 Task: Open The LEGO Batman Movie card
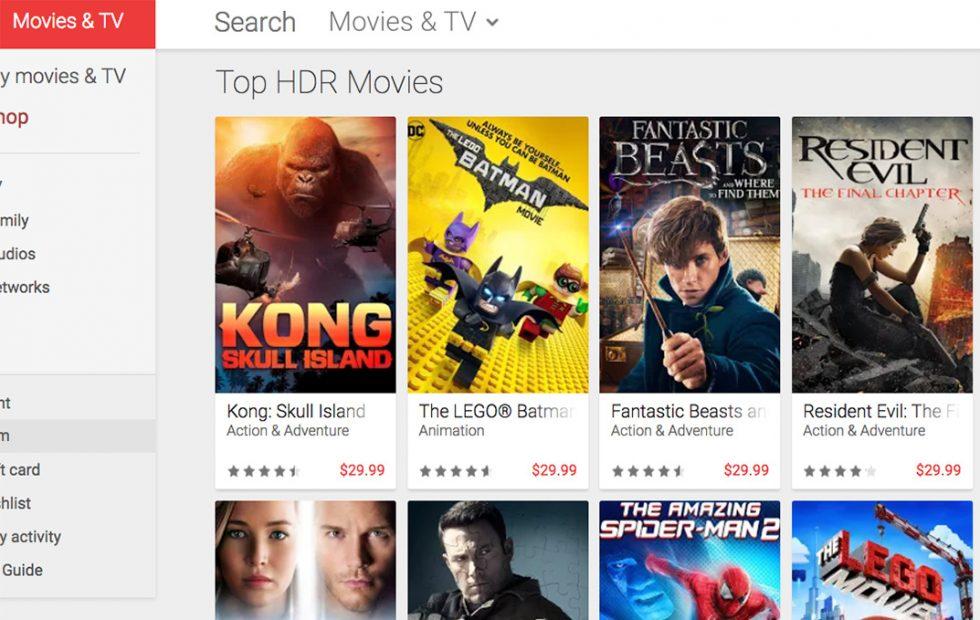click(x=497, y=255)
